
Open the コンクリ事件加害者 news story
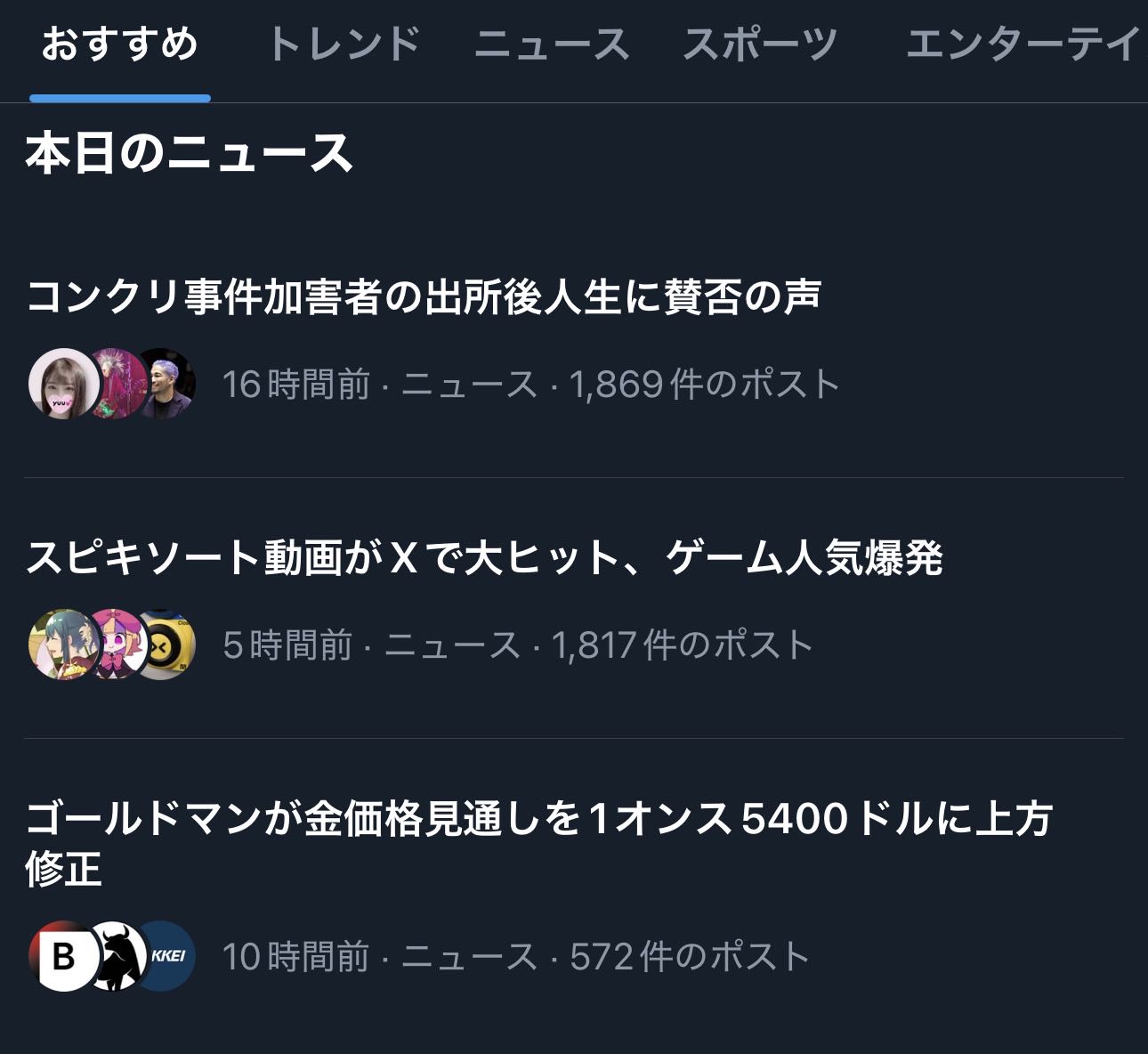[424, 297]
